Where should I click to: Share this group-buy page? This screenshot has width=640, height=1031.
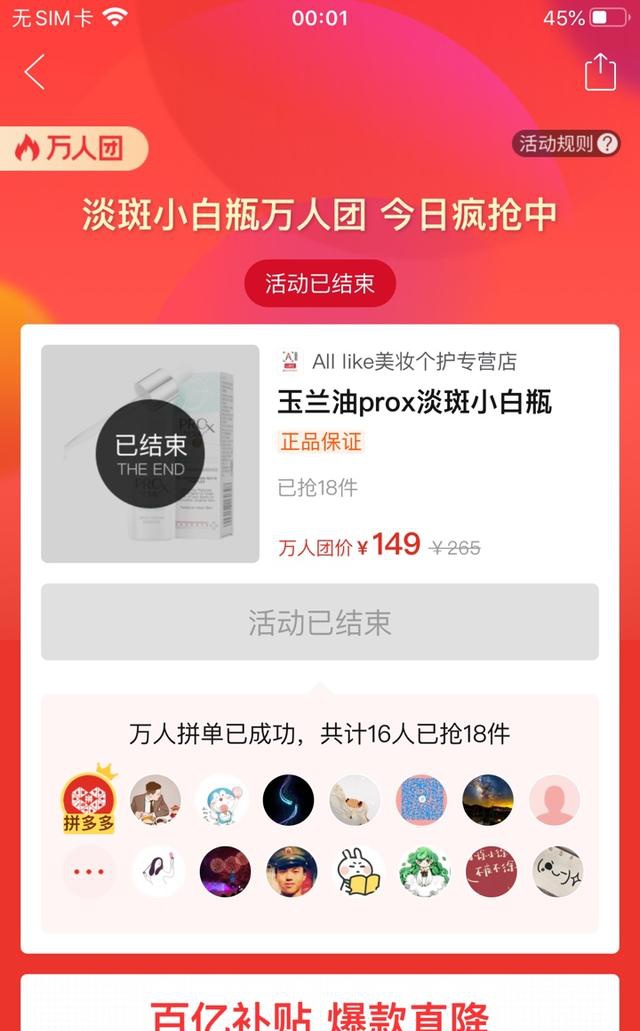point(600,72)
